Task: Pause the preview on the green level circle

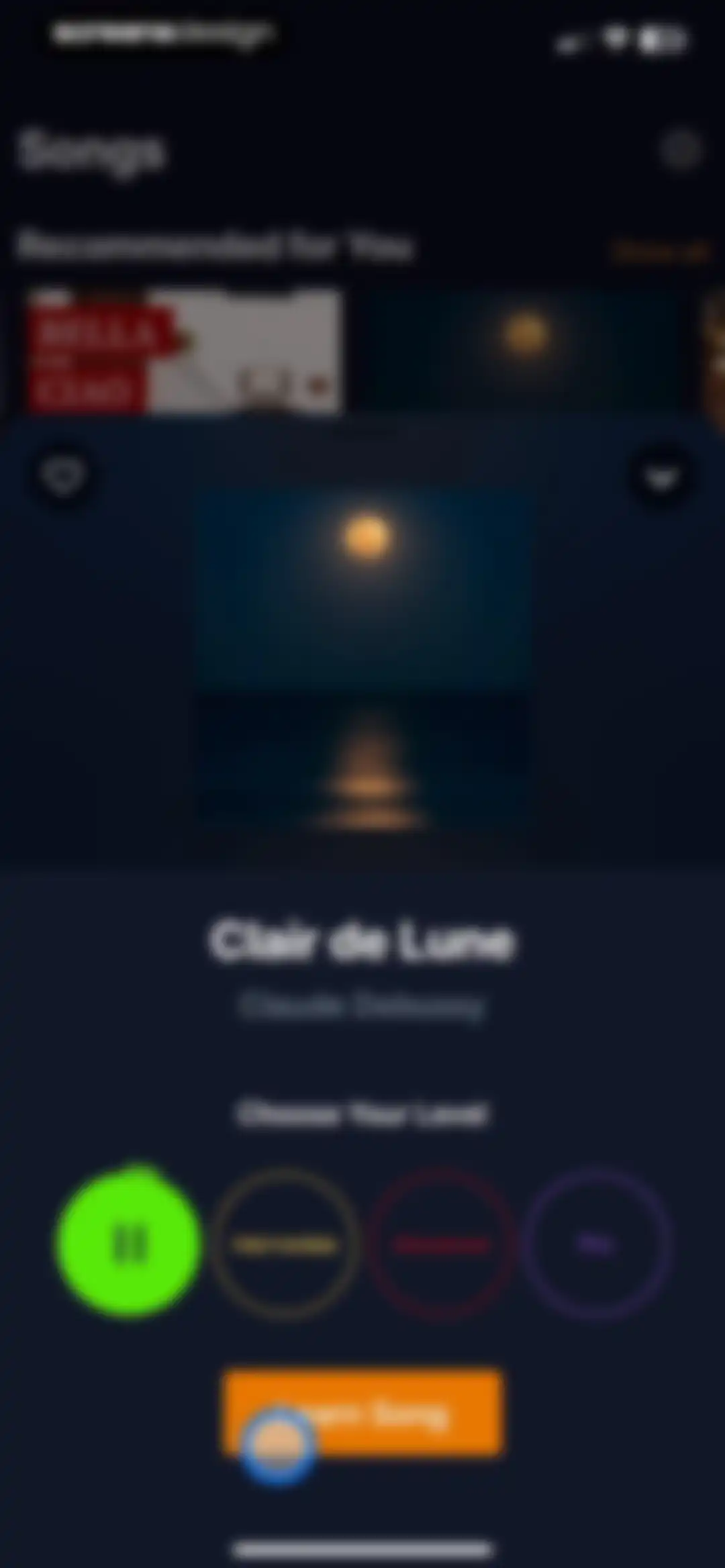Action: tap(129, 1243)
